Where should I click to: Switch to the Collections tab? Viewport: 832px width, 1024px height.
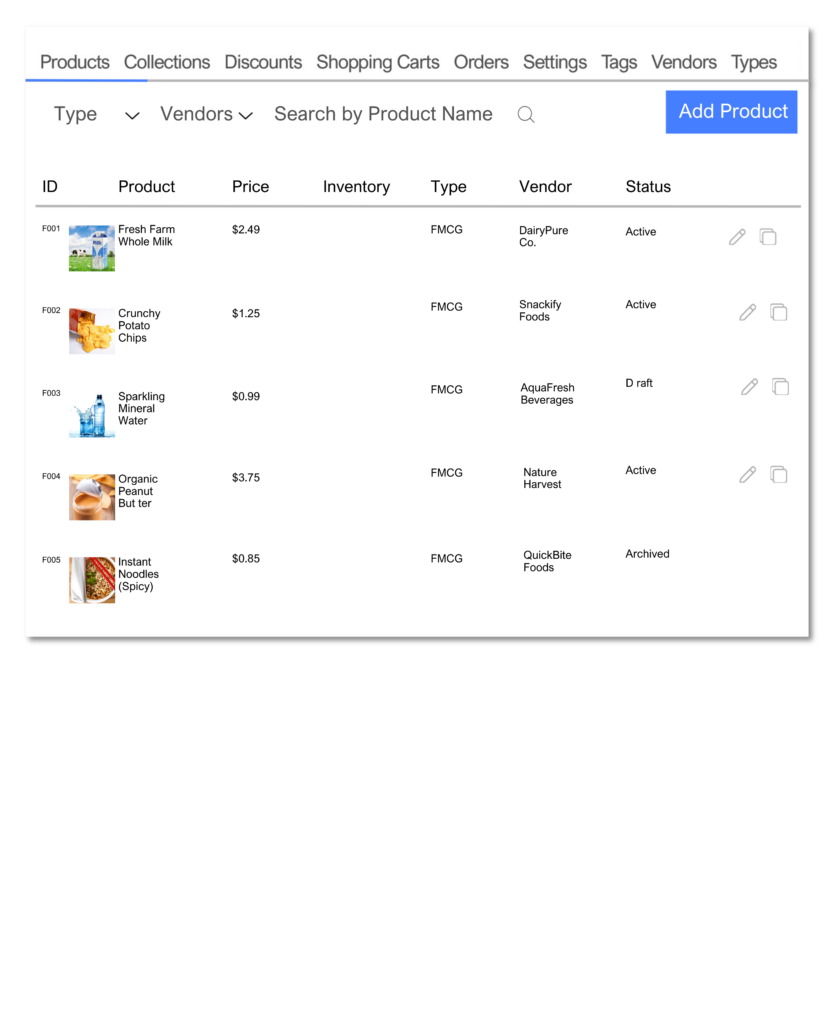(167, 62)
